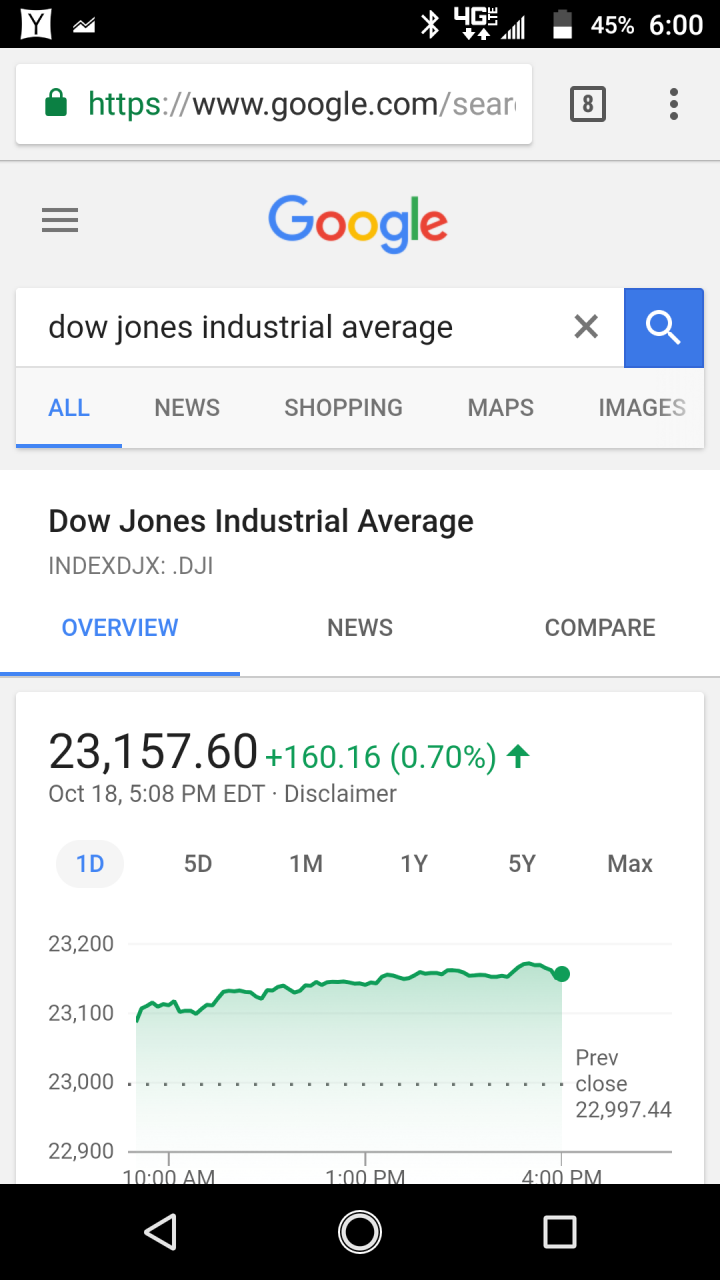Open Chrome's overflow menu

pos(674,104)
